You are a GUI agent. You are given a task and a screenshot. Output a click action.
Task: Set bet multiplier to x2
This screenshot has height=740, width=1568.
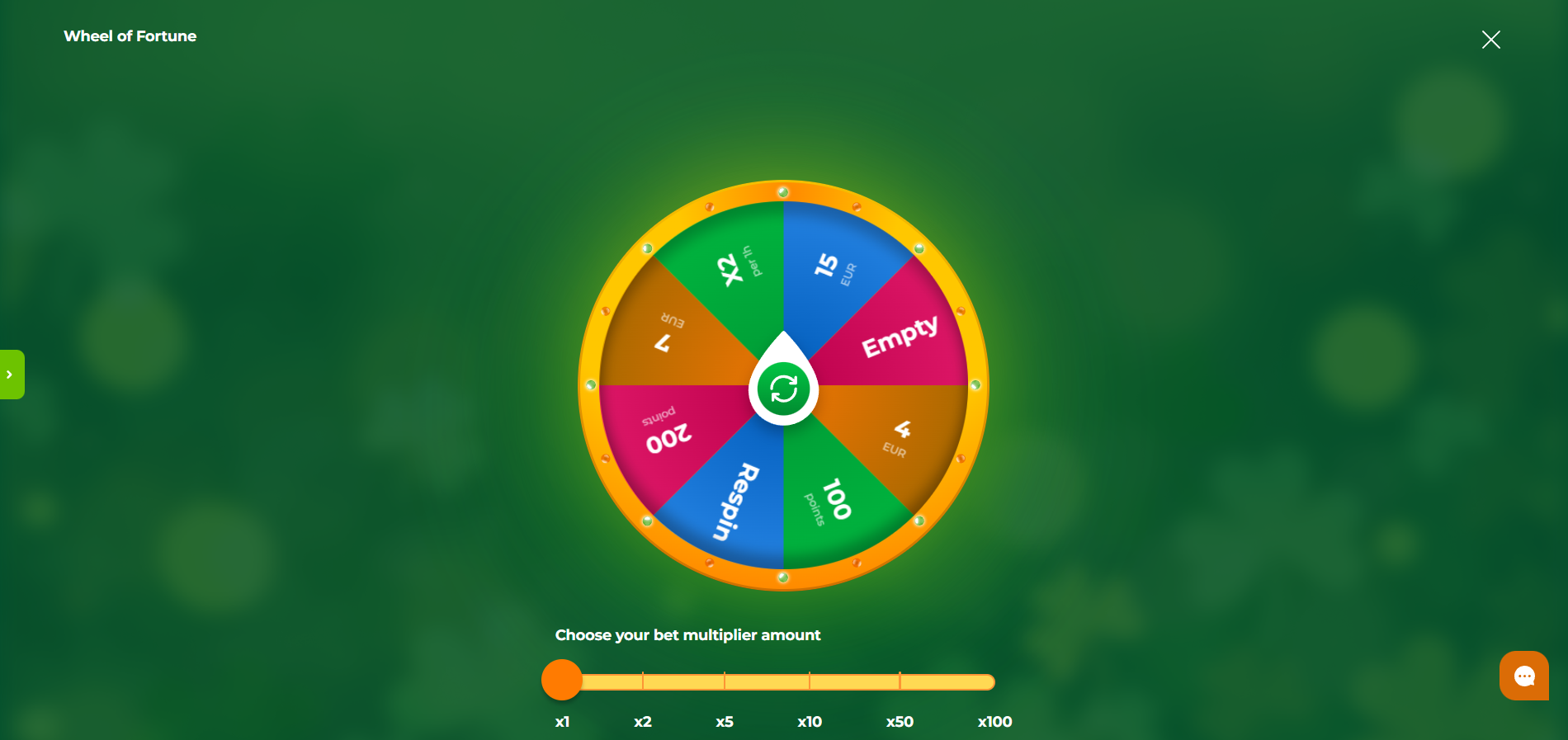click(x=643, y=682)
